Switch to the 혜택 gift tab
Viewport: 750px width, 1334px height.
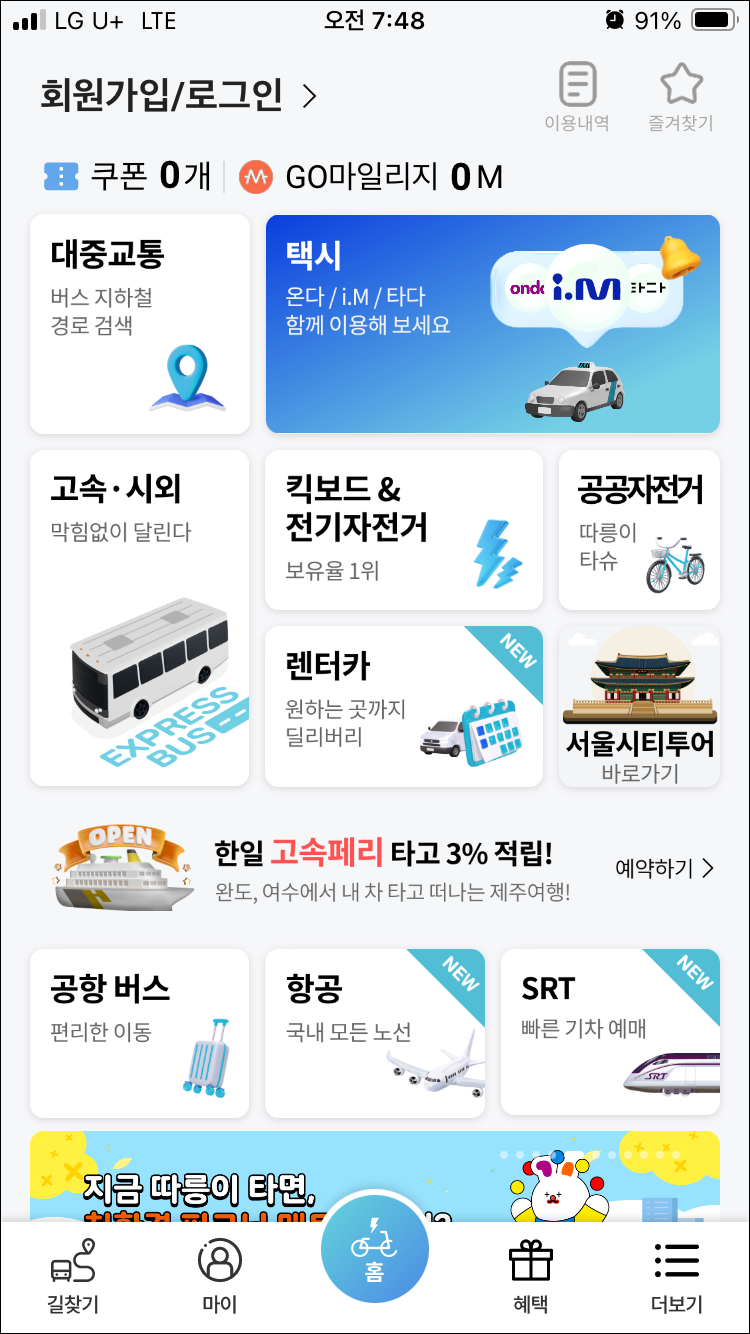tap(529, 1270)
